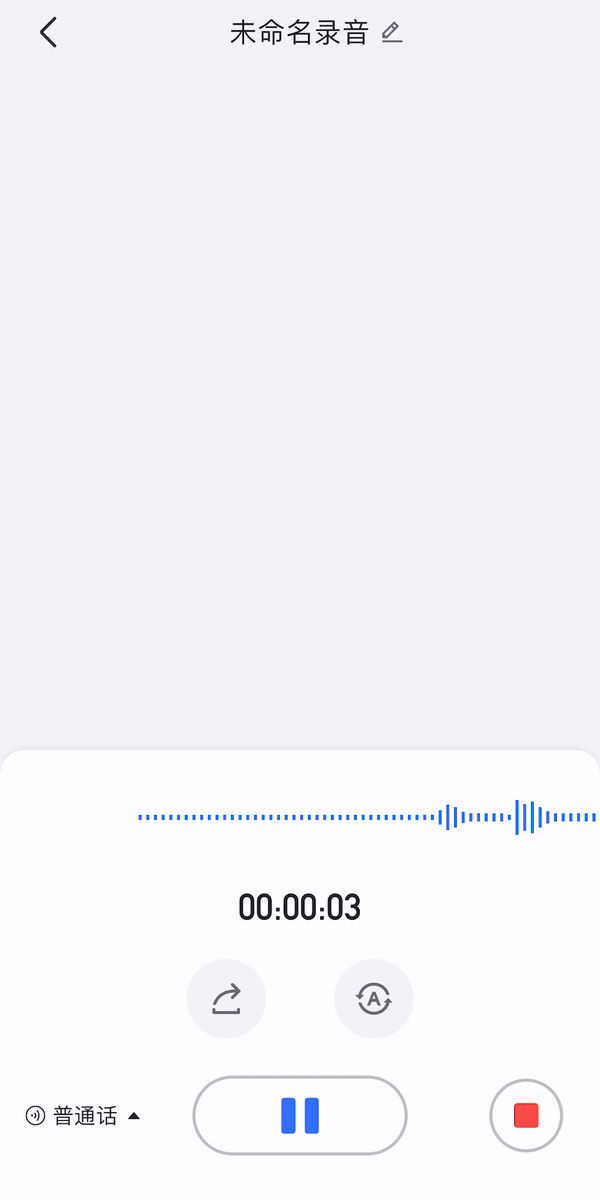Open the 普通话 language dropdown
Screen dimensions: 600x1200
(x=84, y=1116)
